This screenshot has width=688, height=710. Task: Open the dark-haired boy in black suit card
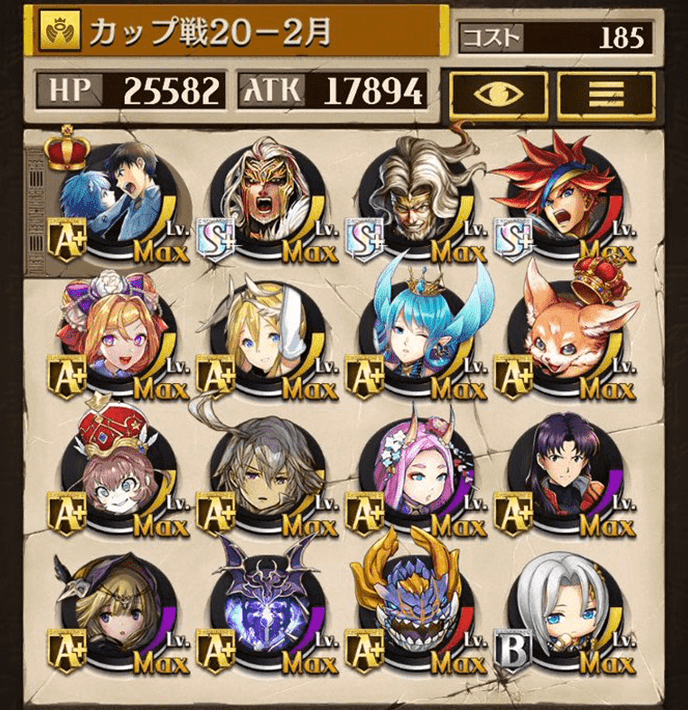click(x=564, y=472)
